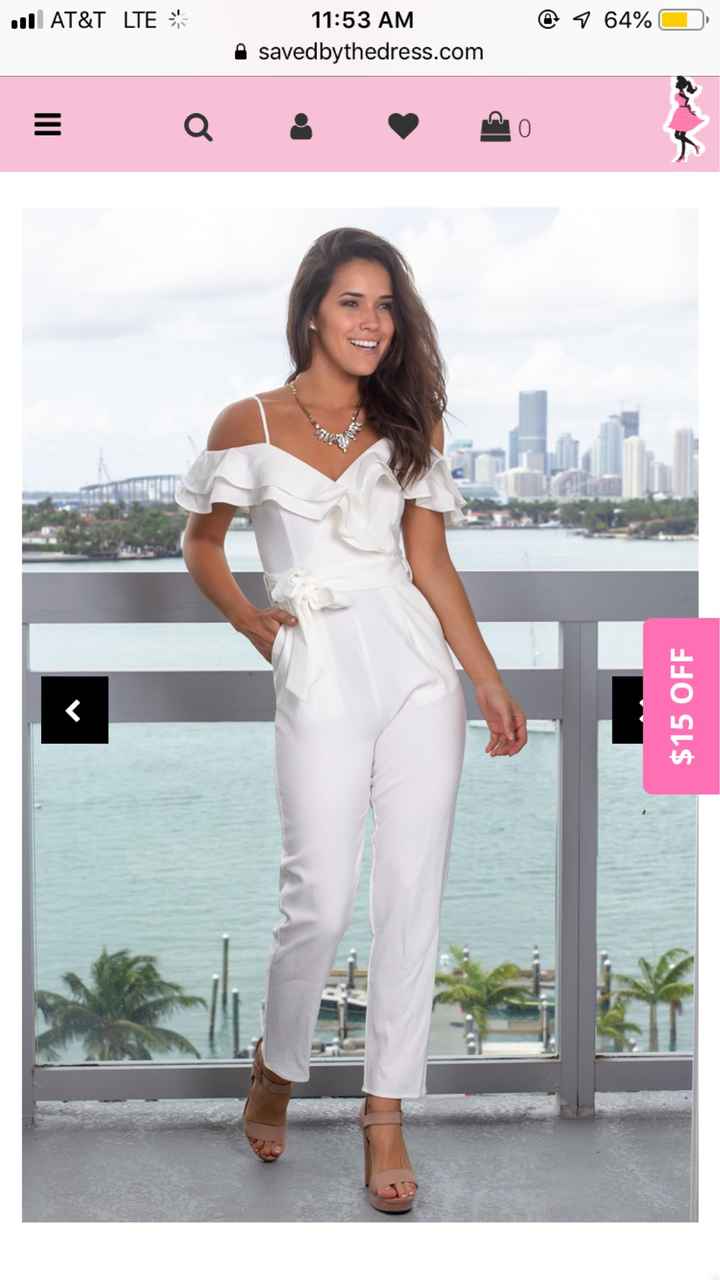
Task: Tap the orientation lock icon near the battery
Action: 549,19
